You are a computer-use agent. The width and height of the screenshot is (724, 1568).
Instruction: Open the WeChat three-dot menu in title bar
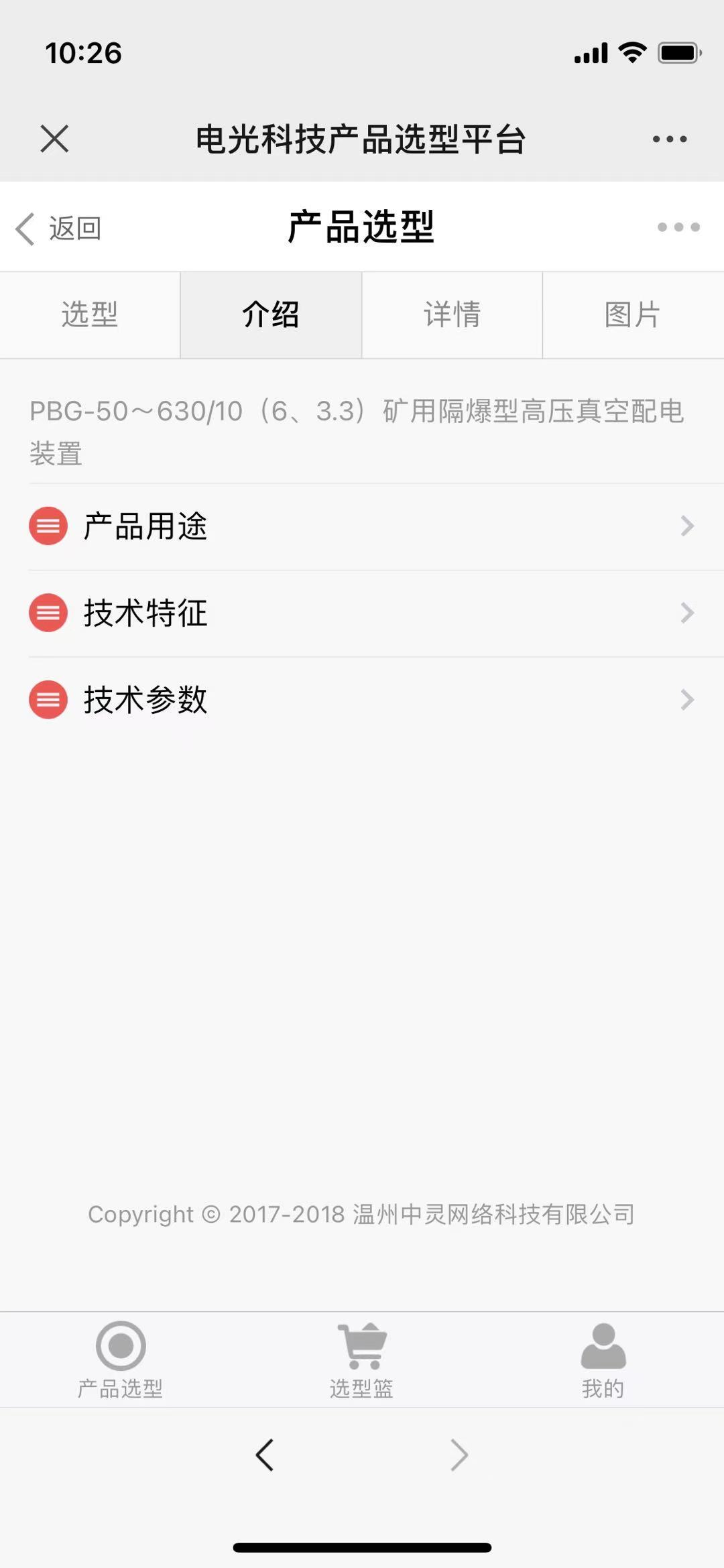(670, 139)
